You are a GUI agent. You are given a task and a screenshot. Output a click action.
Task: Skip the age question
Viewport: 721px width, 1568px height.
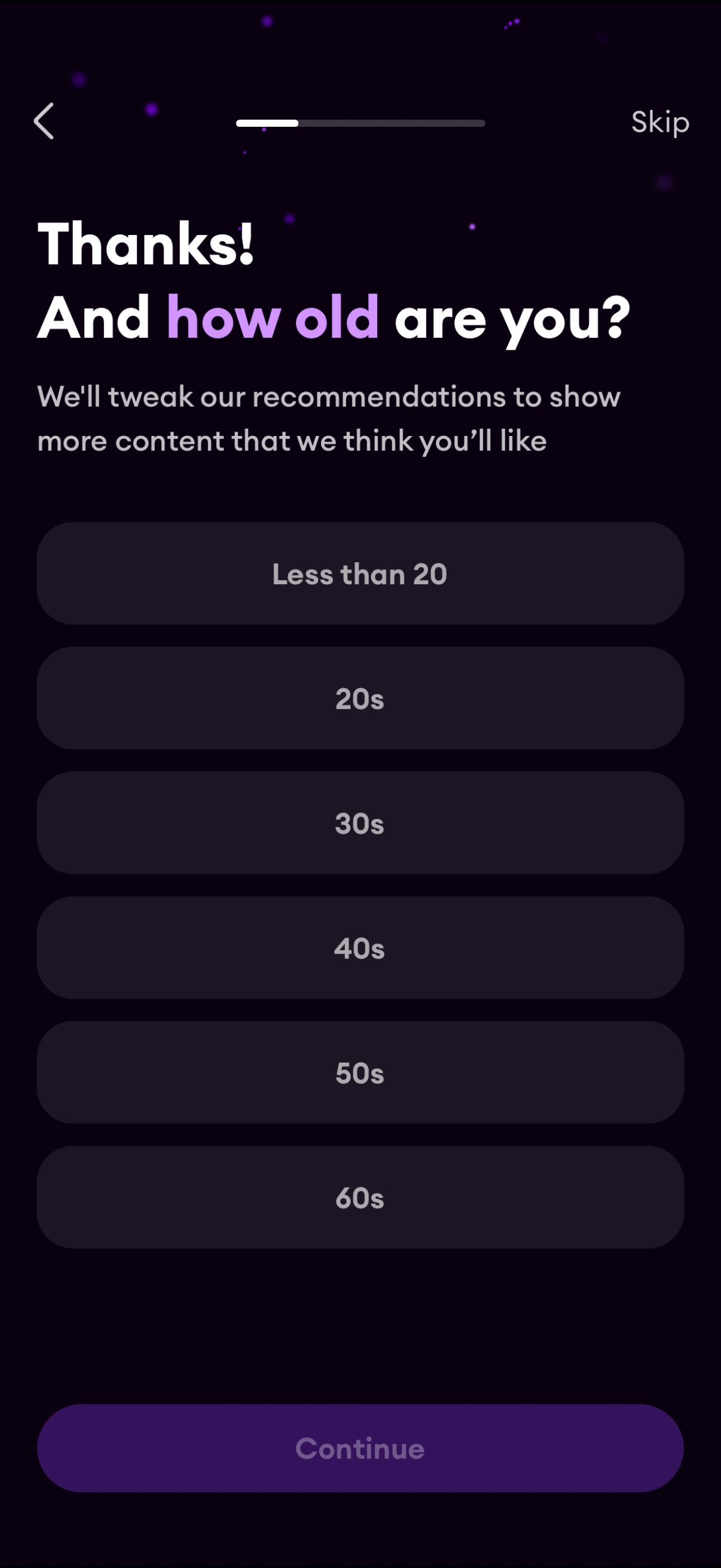[x=659, y=123]
